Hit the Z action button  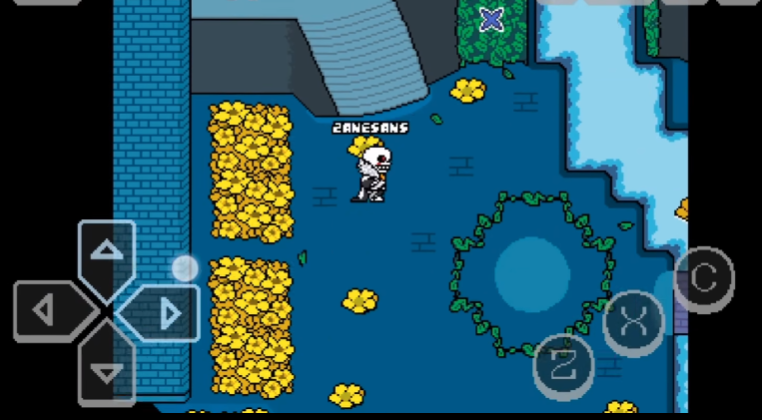[564, 366]
